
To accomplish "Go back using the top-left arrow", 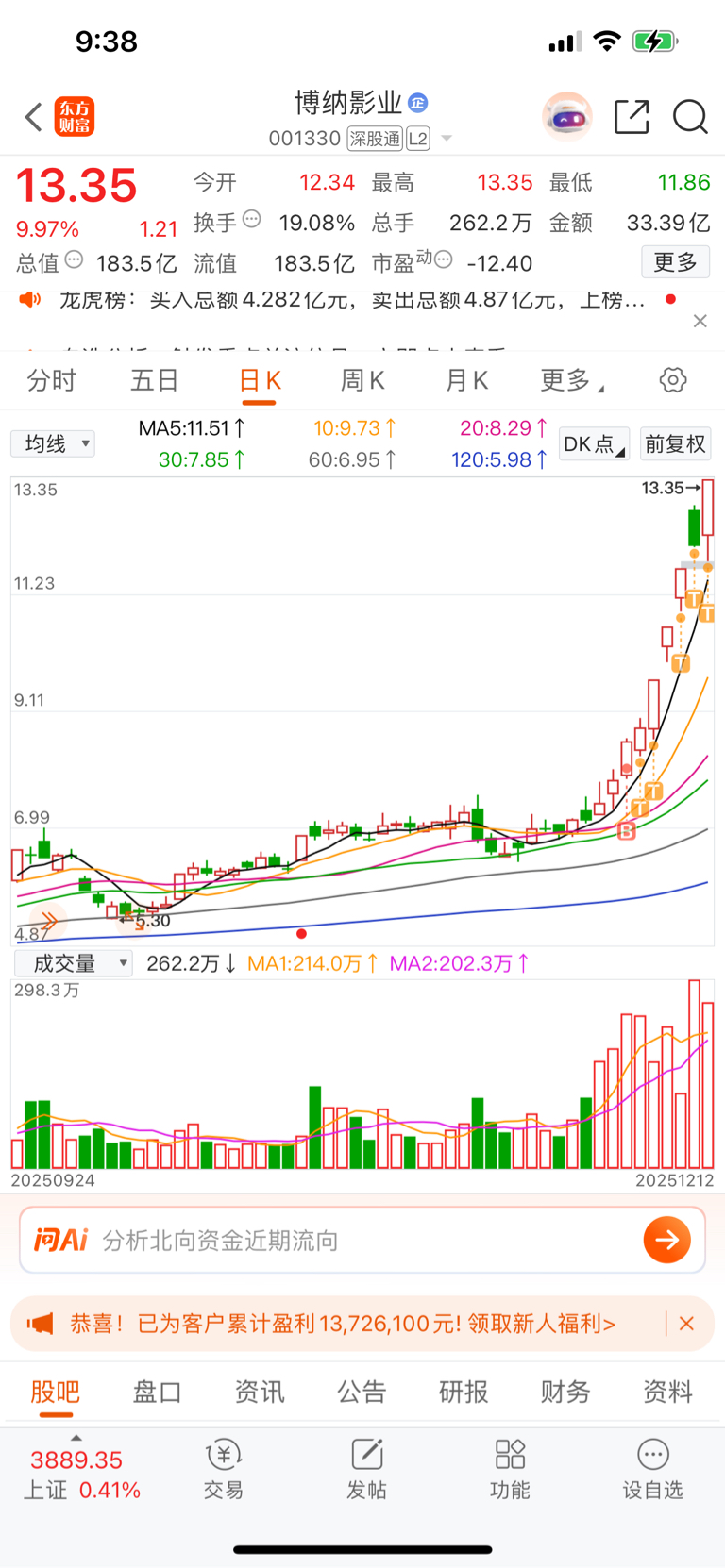I will click(34, 118).
